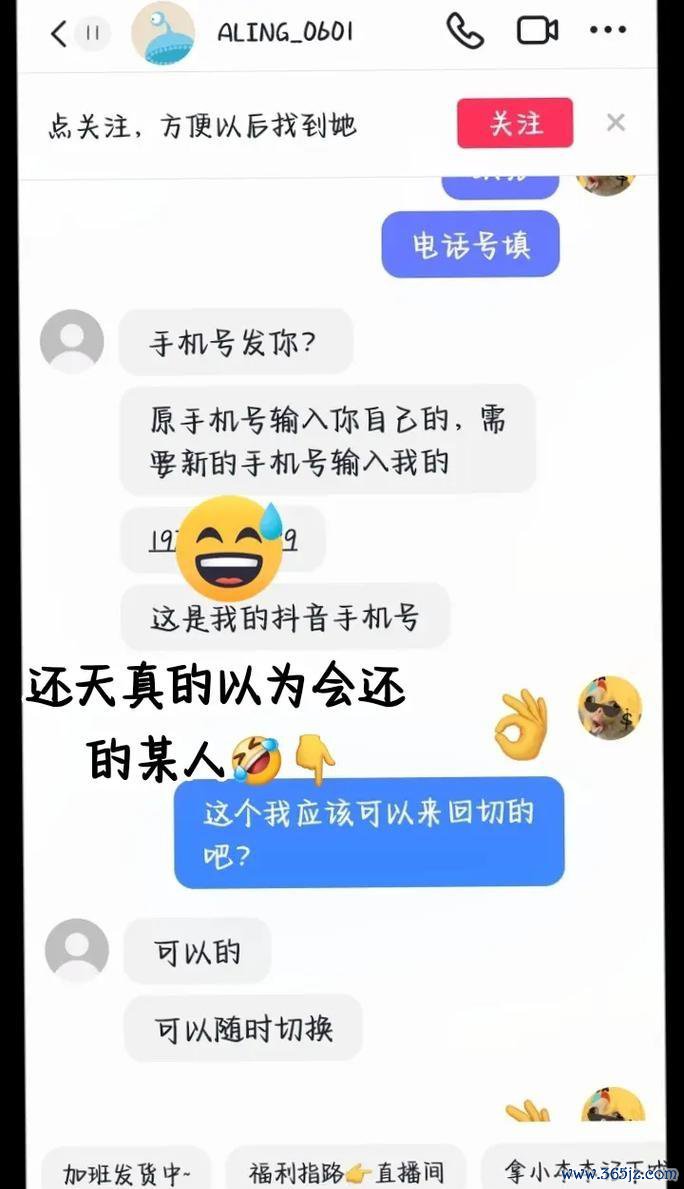The image size is (684, 1189).
Task: Dismiss the follow suggestion banner
Action: coord(615,123)
